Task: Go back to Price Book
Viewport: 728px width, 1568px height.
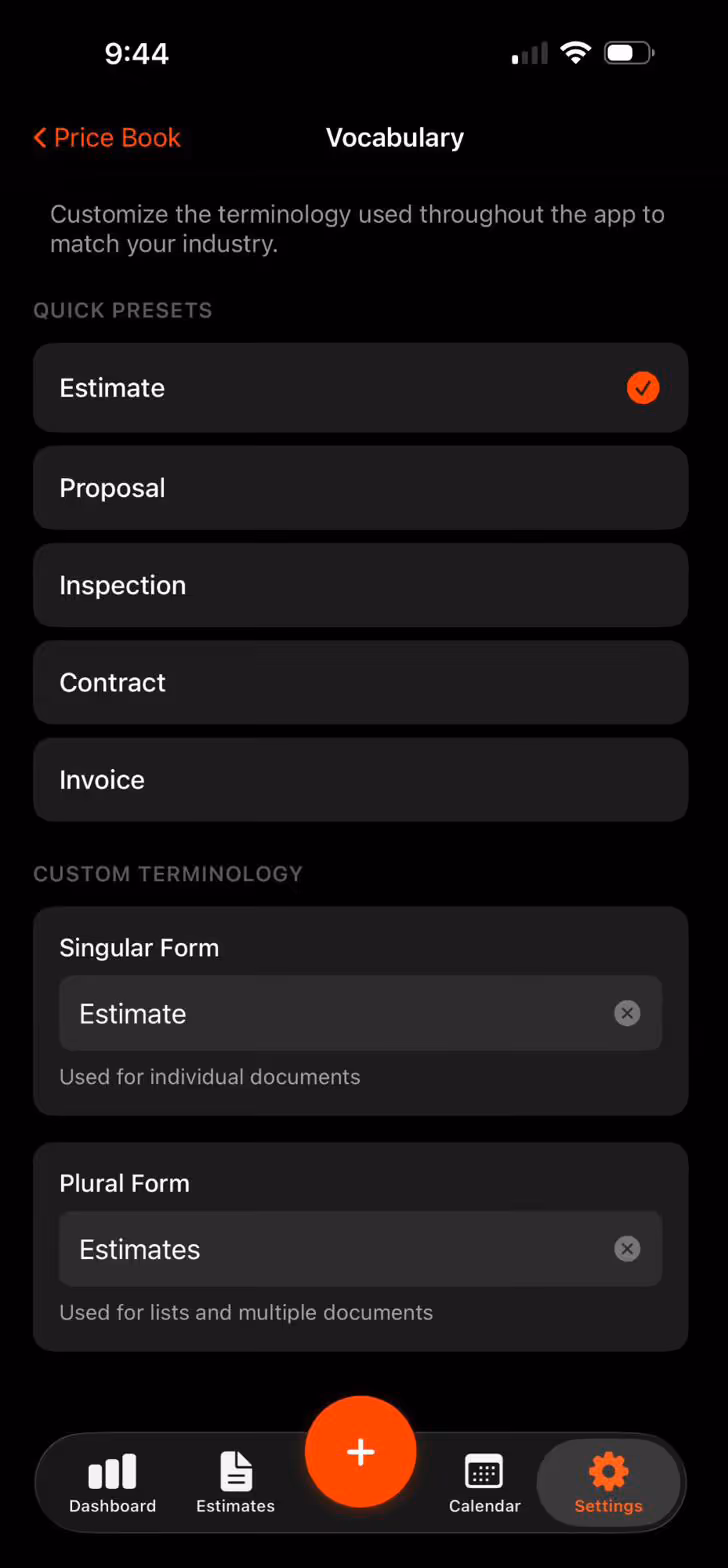Action: 107,138
